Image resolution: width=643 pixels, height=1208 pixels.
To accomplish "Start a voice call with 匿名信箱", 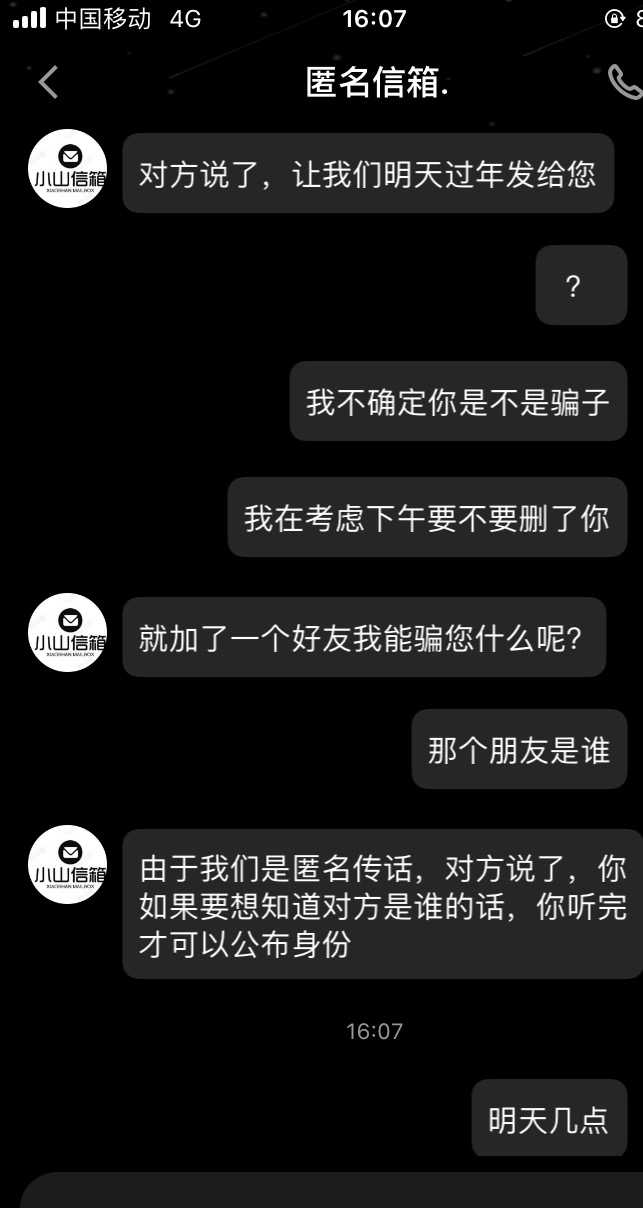I will [x=625, y=83].
